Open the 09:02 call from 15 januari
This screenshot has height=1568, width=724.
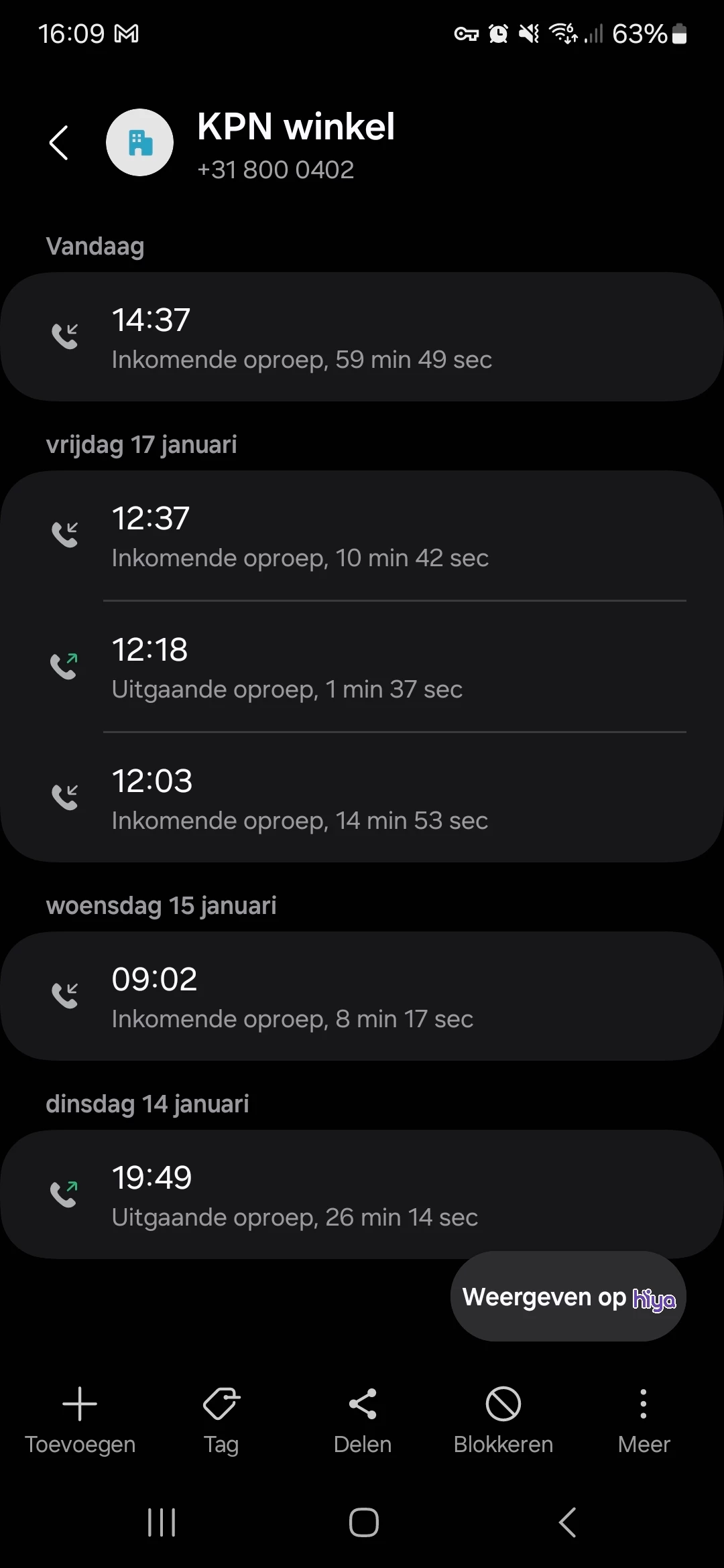pyautogui.click(x=362, y=996)
